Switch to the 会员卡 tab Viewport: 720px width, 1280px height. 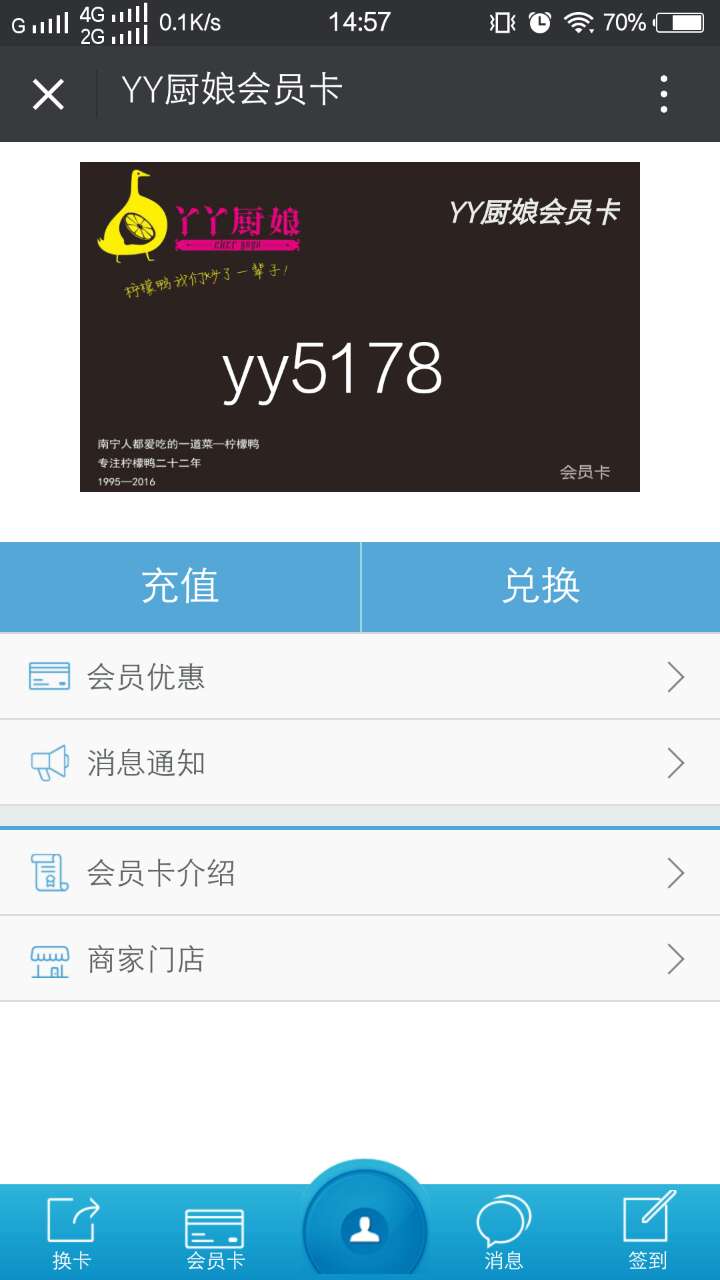coord(215,1238)
